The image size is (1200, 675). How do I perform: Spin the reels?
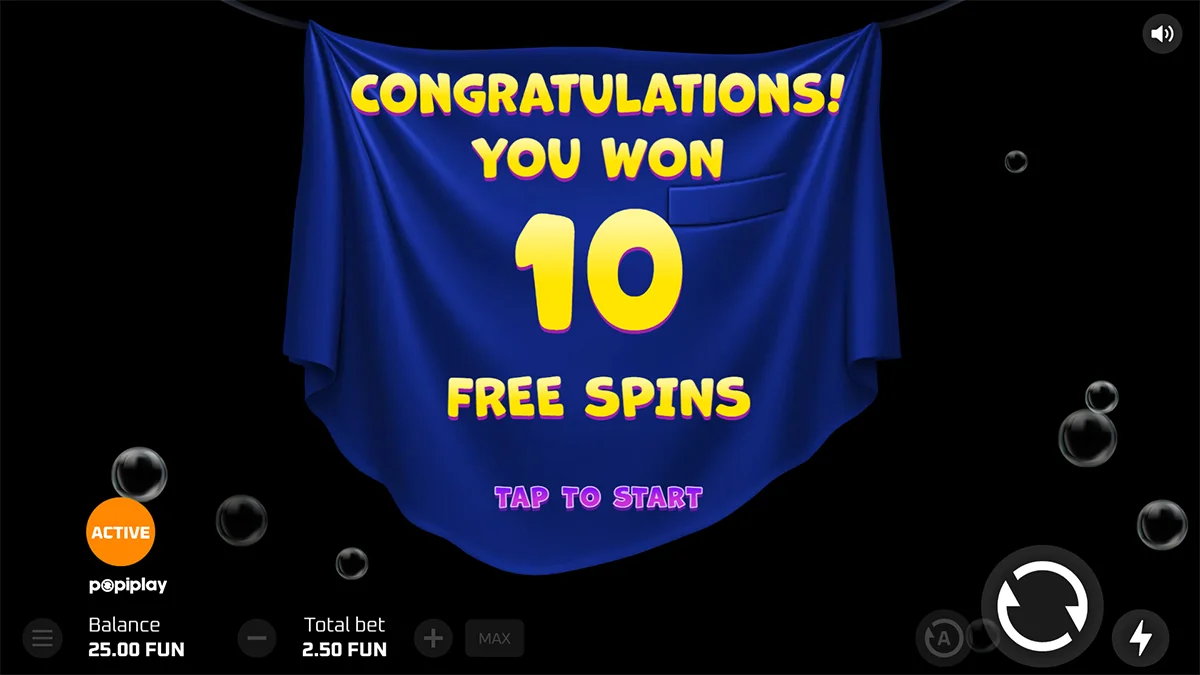(1042, 606)
